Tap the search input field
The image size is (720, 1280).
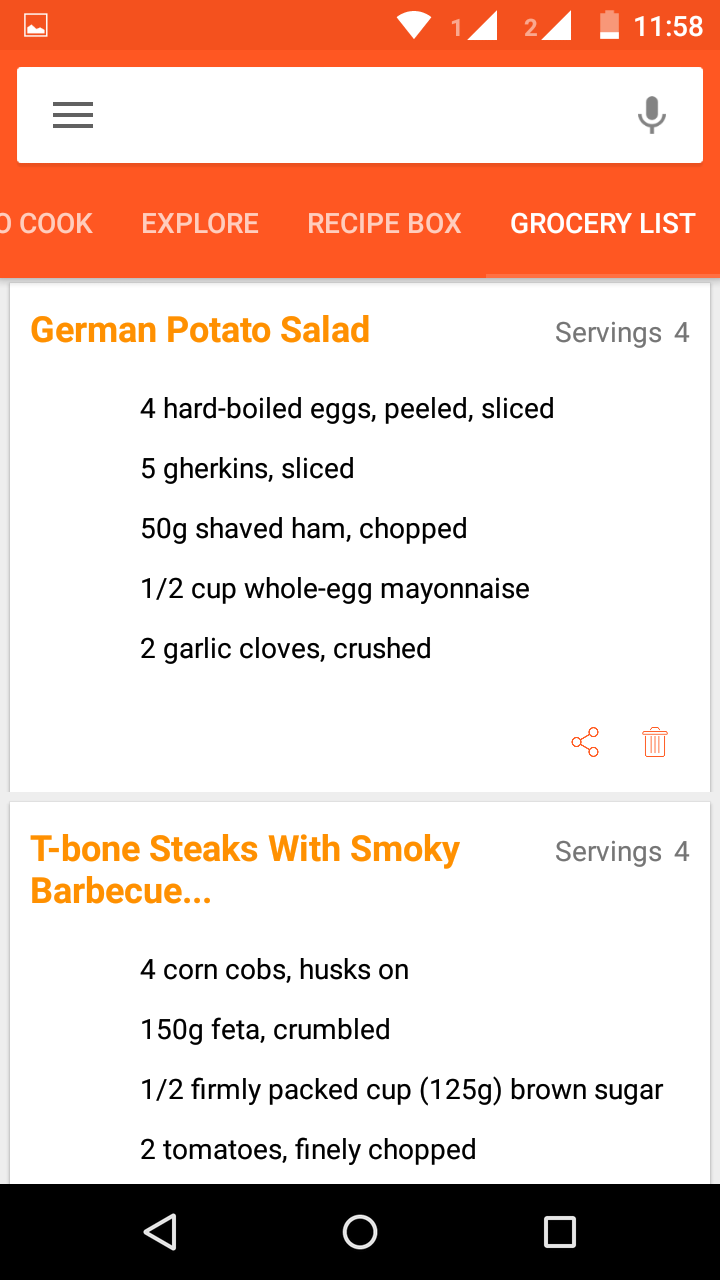pyautogui.click(x=360, y=114)
